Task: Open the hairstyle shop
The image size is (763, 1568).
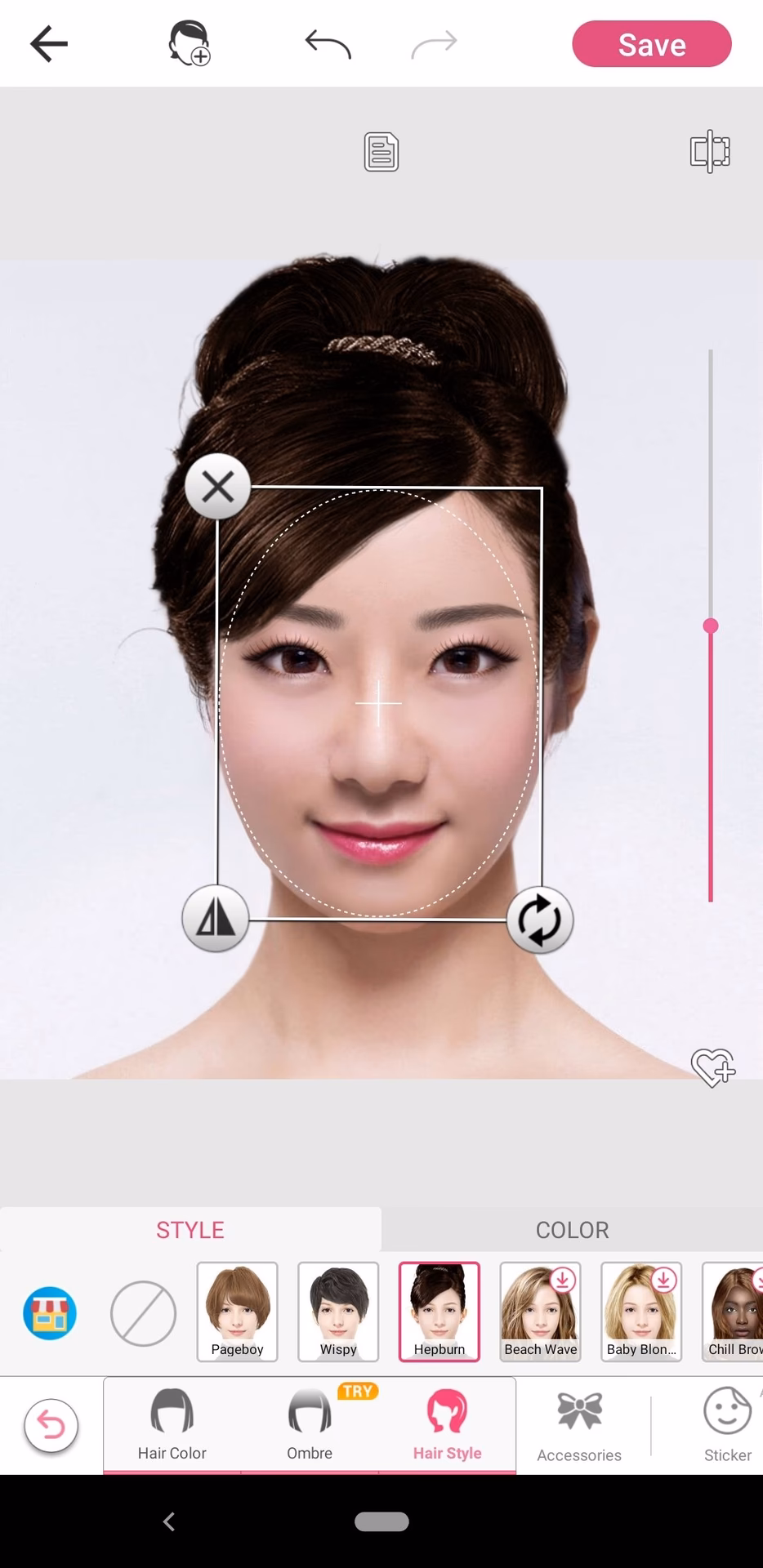Action: (50, 1312)
